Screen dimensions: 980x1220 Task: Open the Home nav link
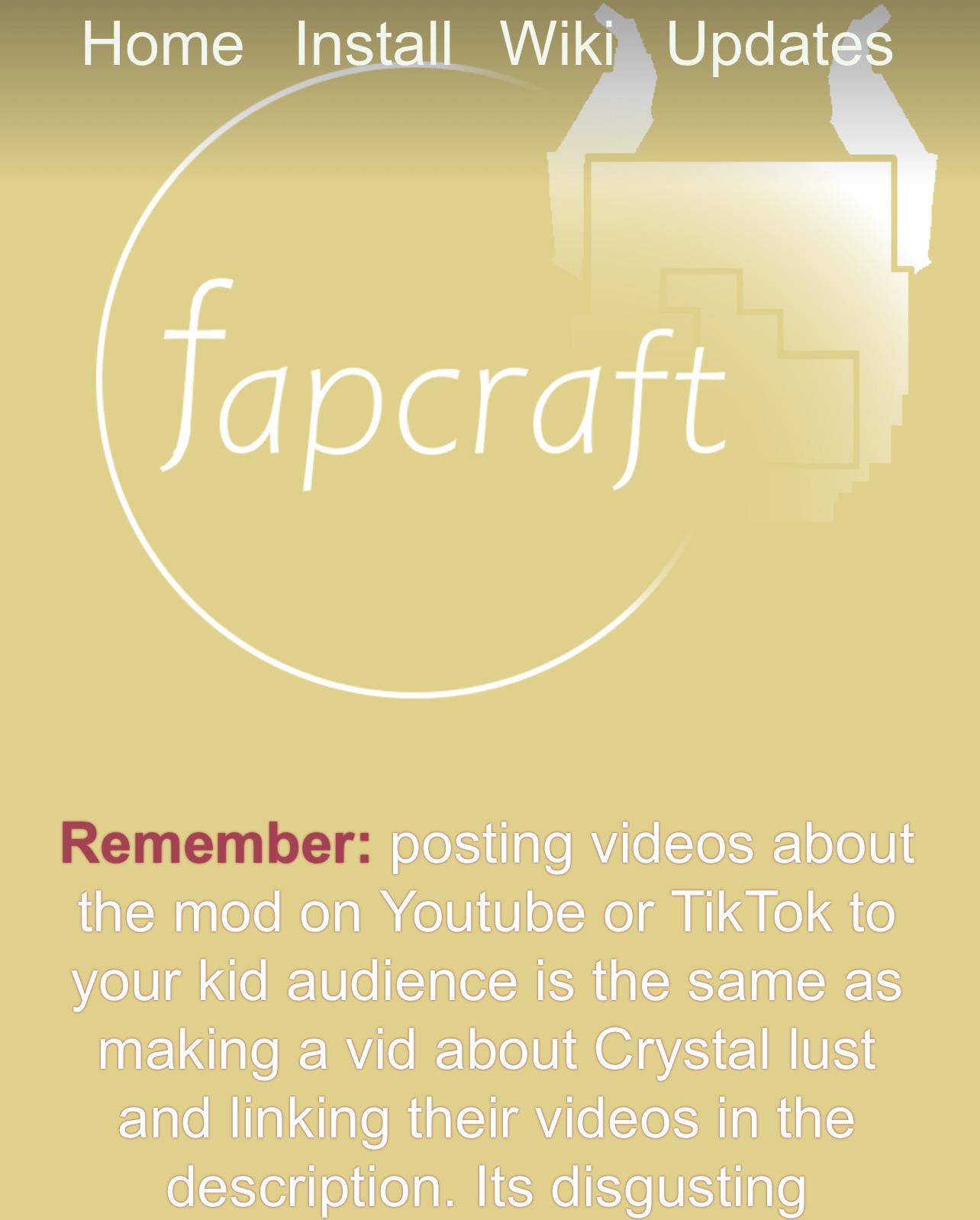coord(162,44)
